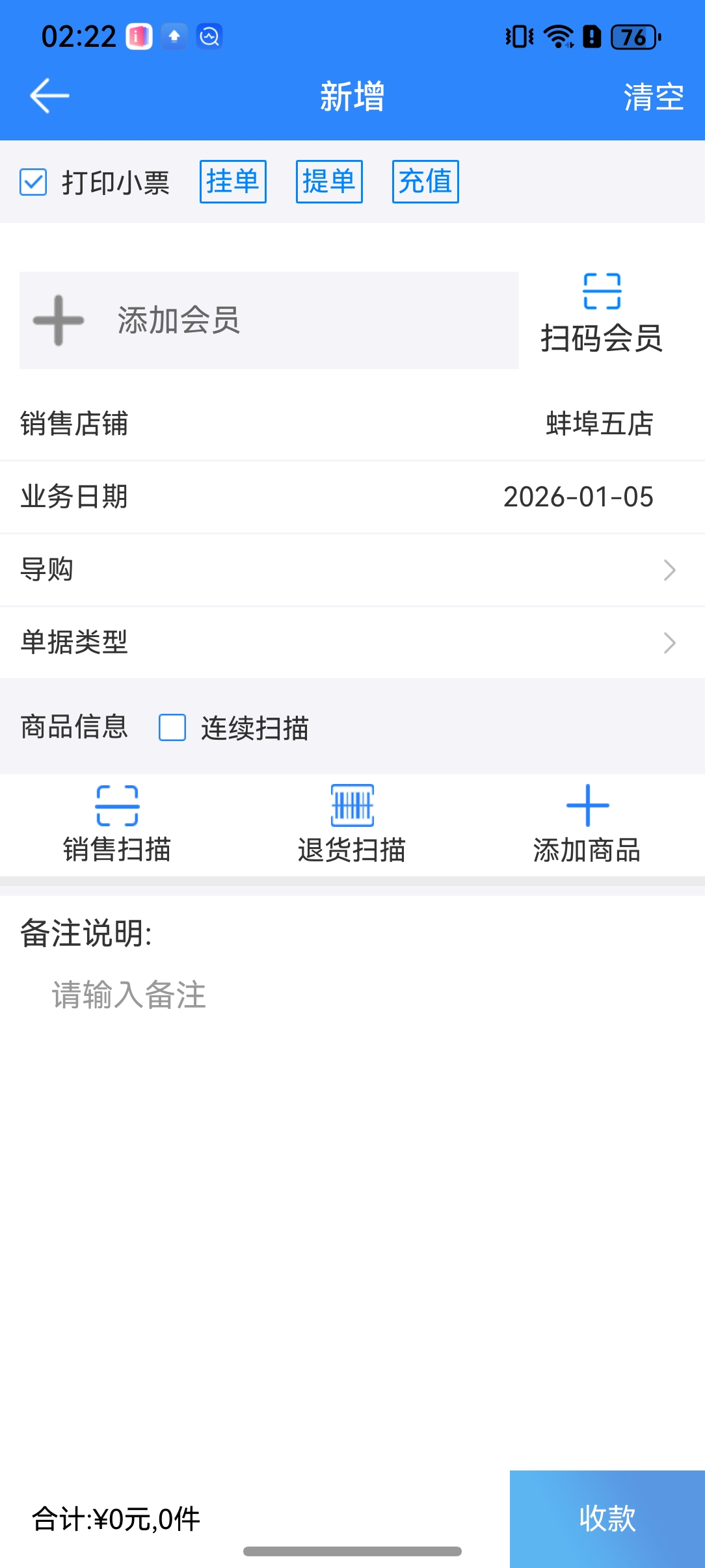Open the 销售店铺 store row
The width and height of the screenshot is (705, 1568).
point(352,424)
